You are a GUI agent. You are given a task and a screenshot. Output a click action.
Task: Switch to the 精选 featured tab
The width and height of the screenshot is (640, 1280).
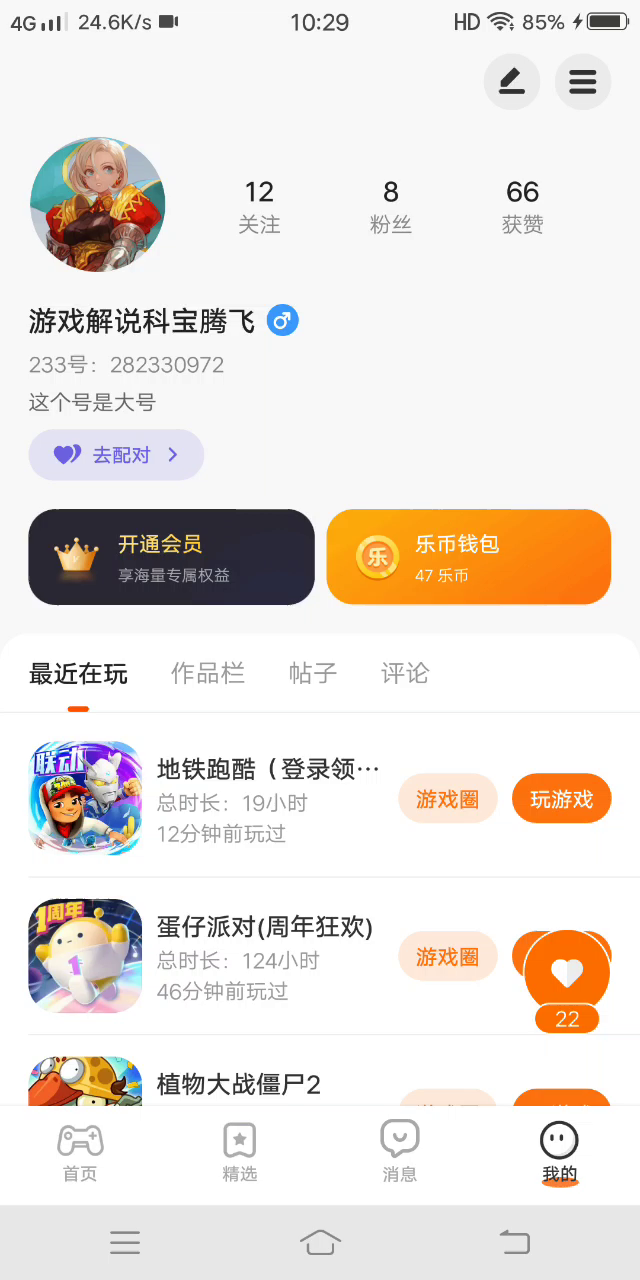tap(240, 1153)
